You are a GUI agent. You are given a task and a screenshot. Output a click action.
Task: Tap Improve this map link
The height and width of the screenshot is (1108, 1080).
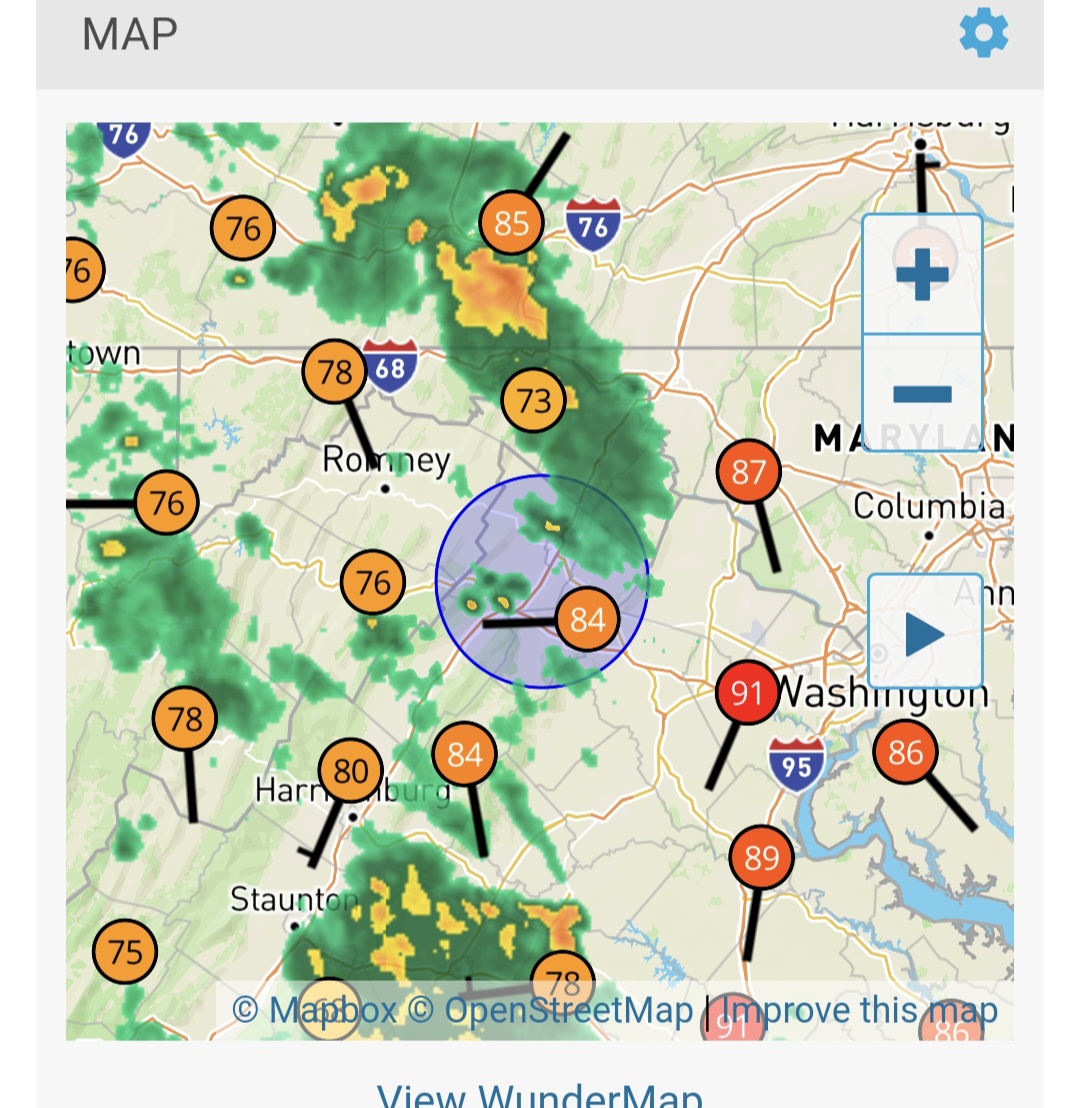pos(860,1010)
